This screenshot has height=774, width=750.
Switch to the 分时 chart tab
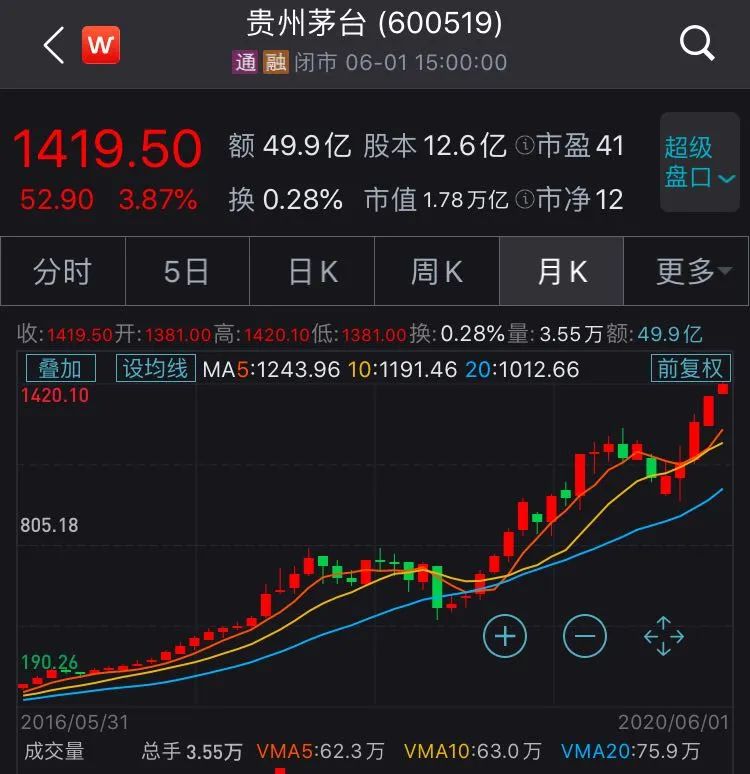[x=62, y=271]
